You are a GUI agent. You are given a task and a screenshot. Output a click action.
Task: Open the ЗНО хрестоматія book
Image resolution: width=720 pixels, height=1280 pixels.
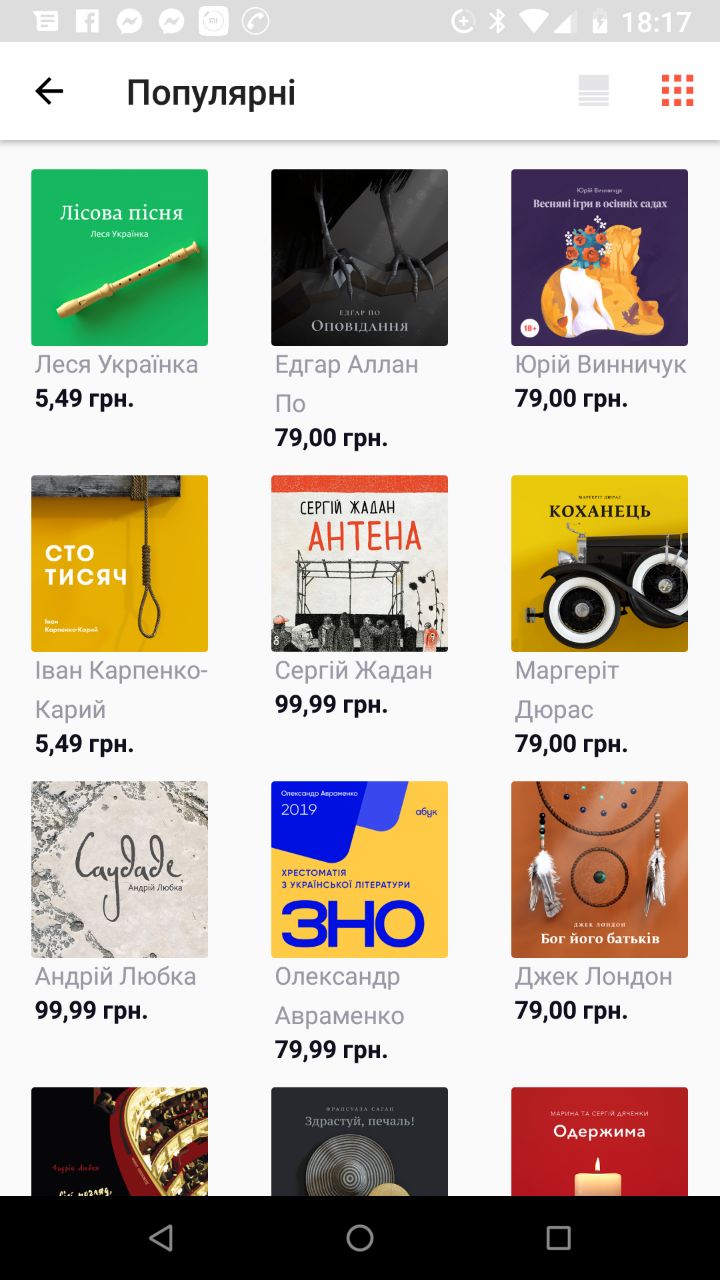click(x=359, y=869)
